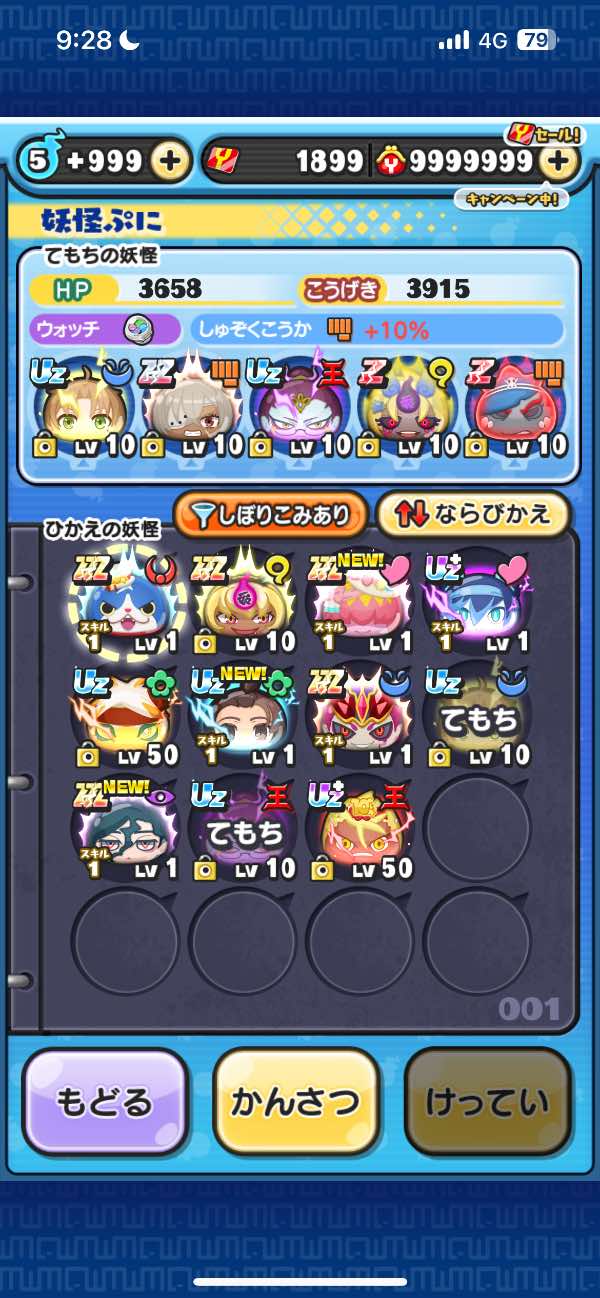The height and width of the screenshot is (1298, 600).
Task: Tap the もどる back button
Action: pyautogui.click(x=105, y=1102)
